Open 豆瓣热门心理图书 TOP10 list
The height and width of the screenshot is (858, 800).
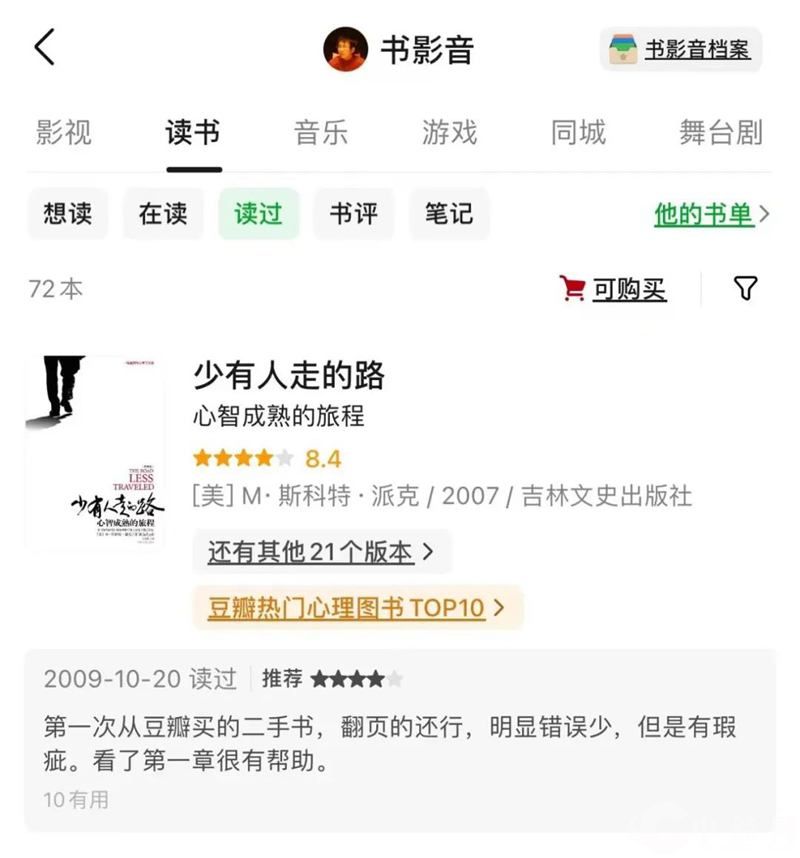[x=357, y=608]
